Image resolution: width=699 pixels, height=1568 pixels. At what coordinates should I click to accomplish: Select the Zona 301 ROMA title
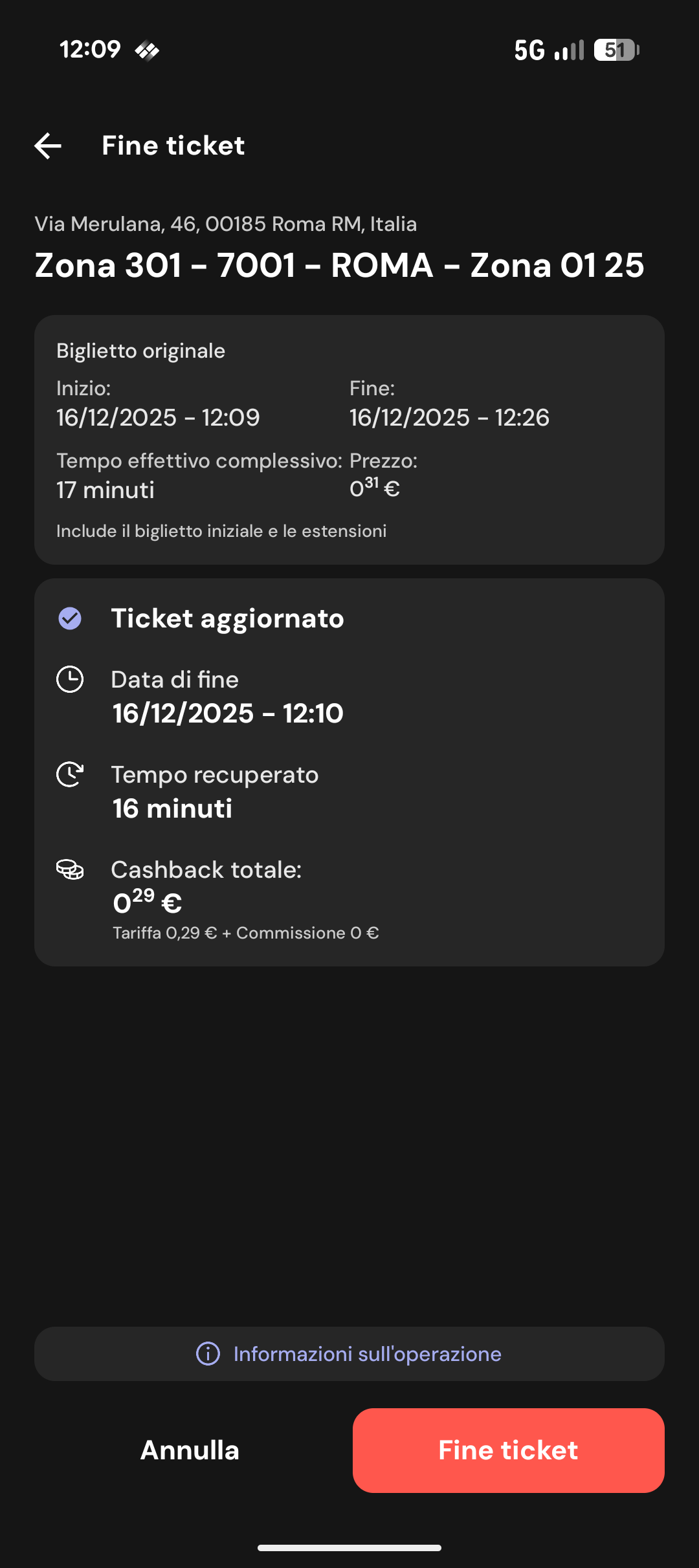(x=340, y=265)
